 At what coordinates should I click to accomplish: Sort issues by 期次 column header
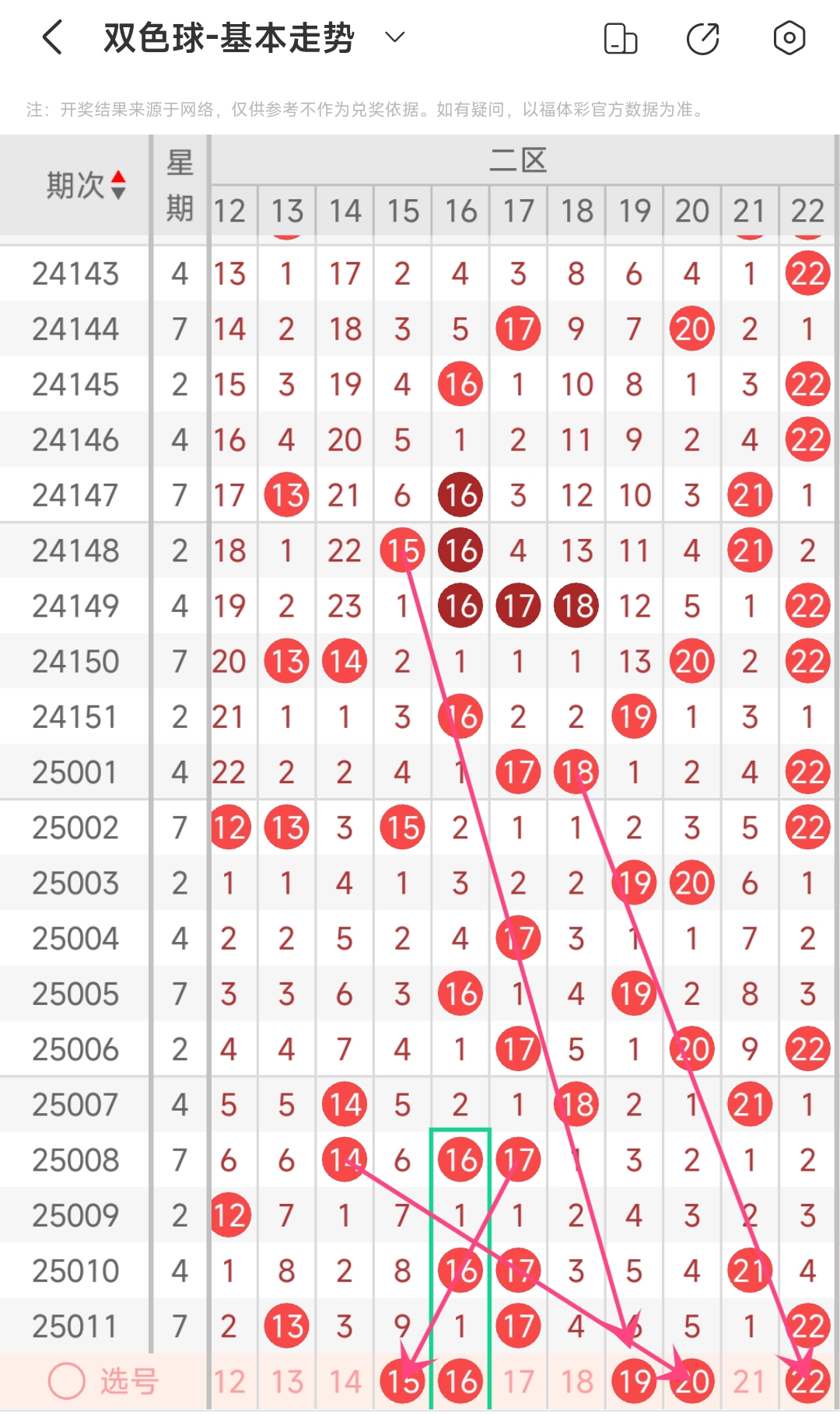click(86, 185)
